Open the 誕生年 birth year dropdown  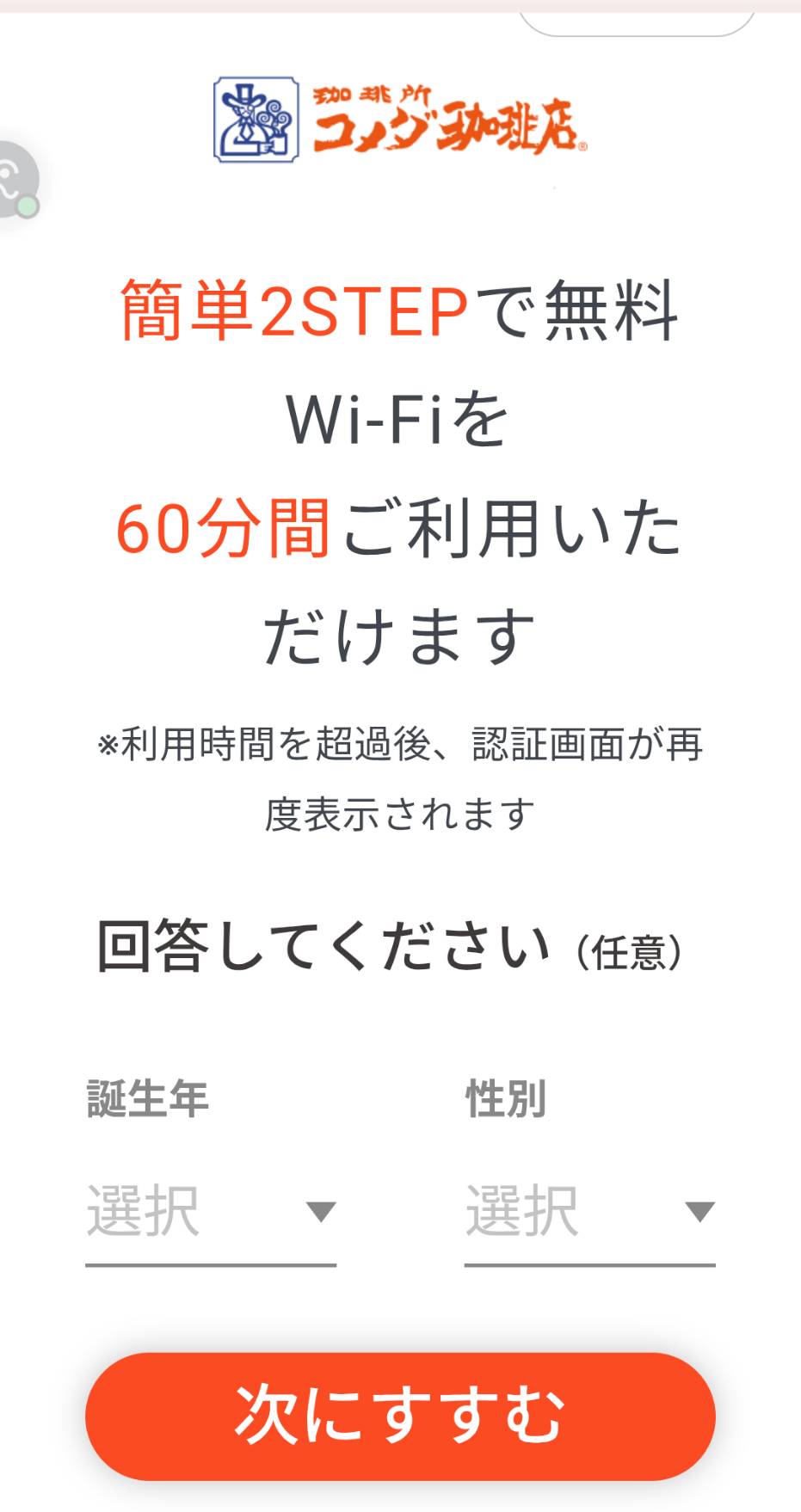pyautogui.click(x=210, y=1212)
